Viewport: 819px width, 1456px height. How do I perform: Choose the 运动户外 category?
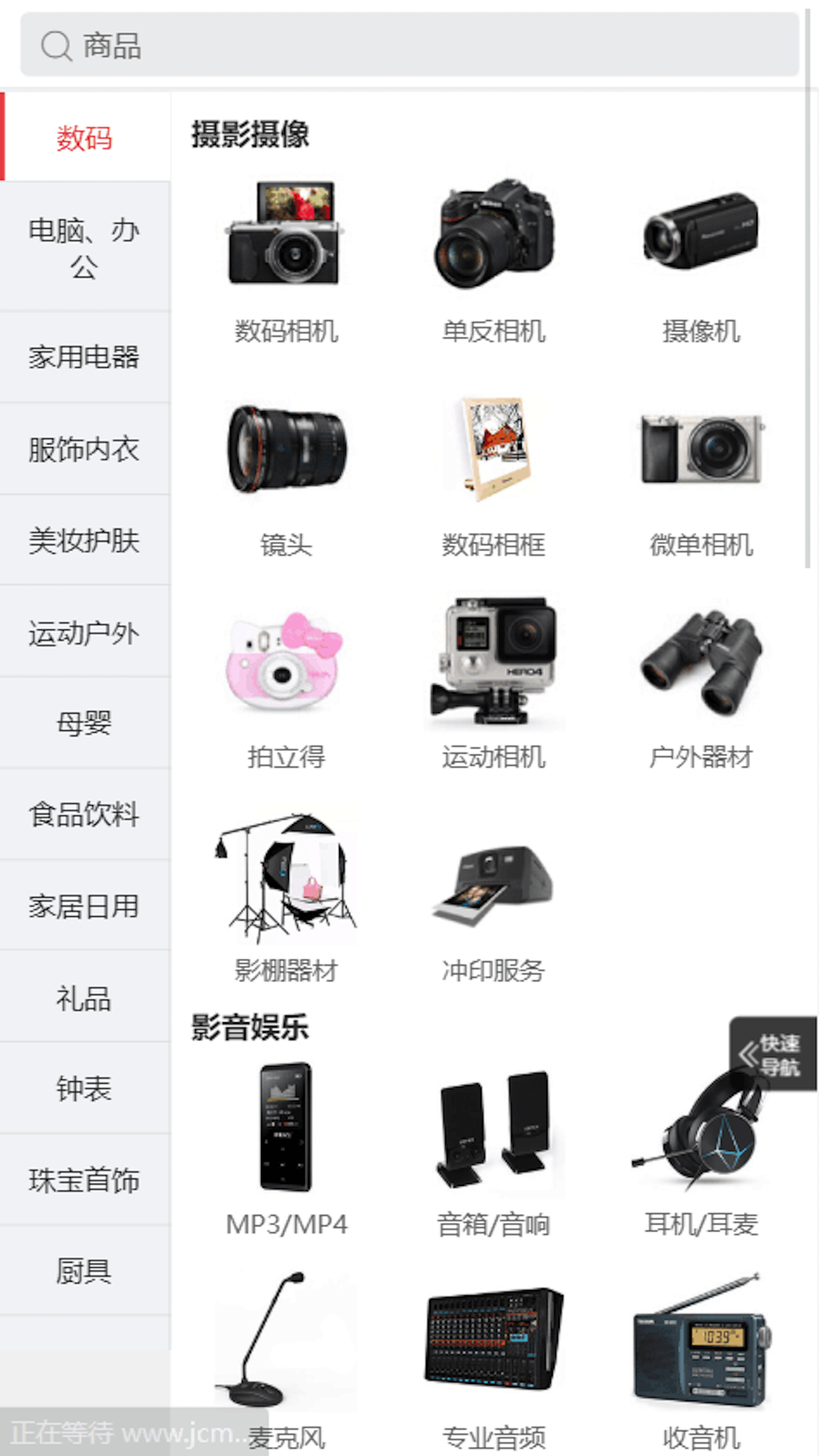pos(84,632)
